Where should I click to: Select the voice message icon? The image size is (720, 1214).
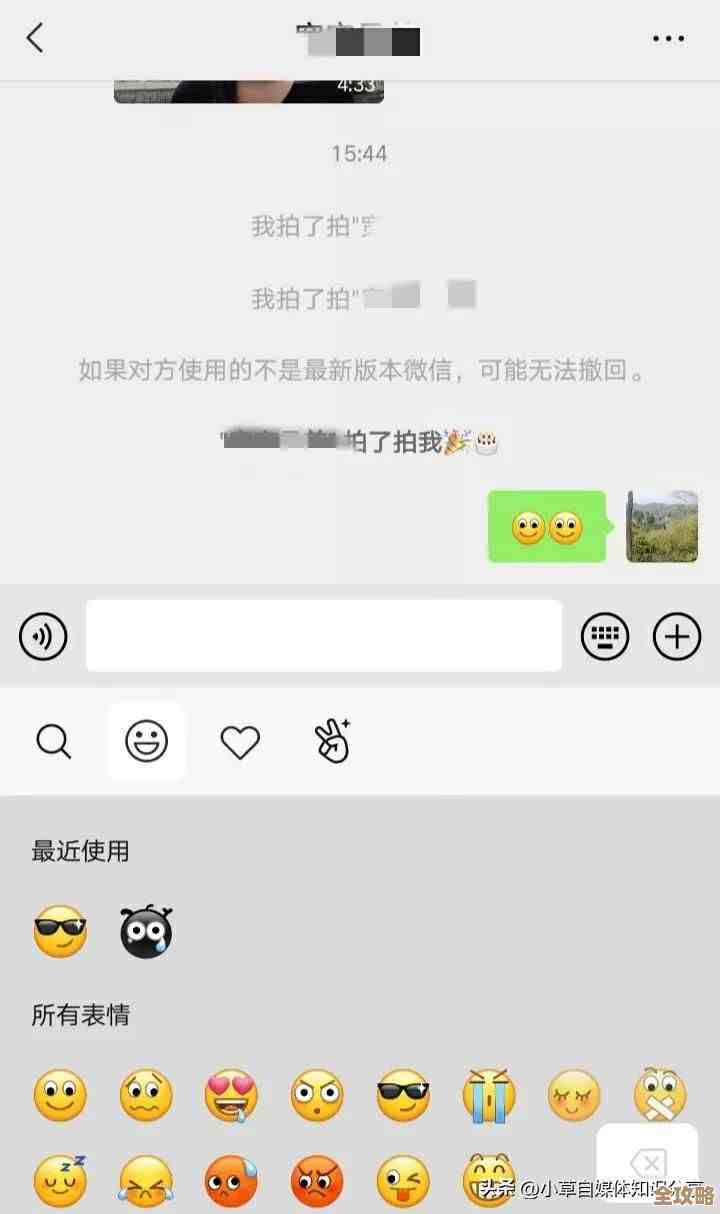point(41,636)
